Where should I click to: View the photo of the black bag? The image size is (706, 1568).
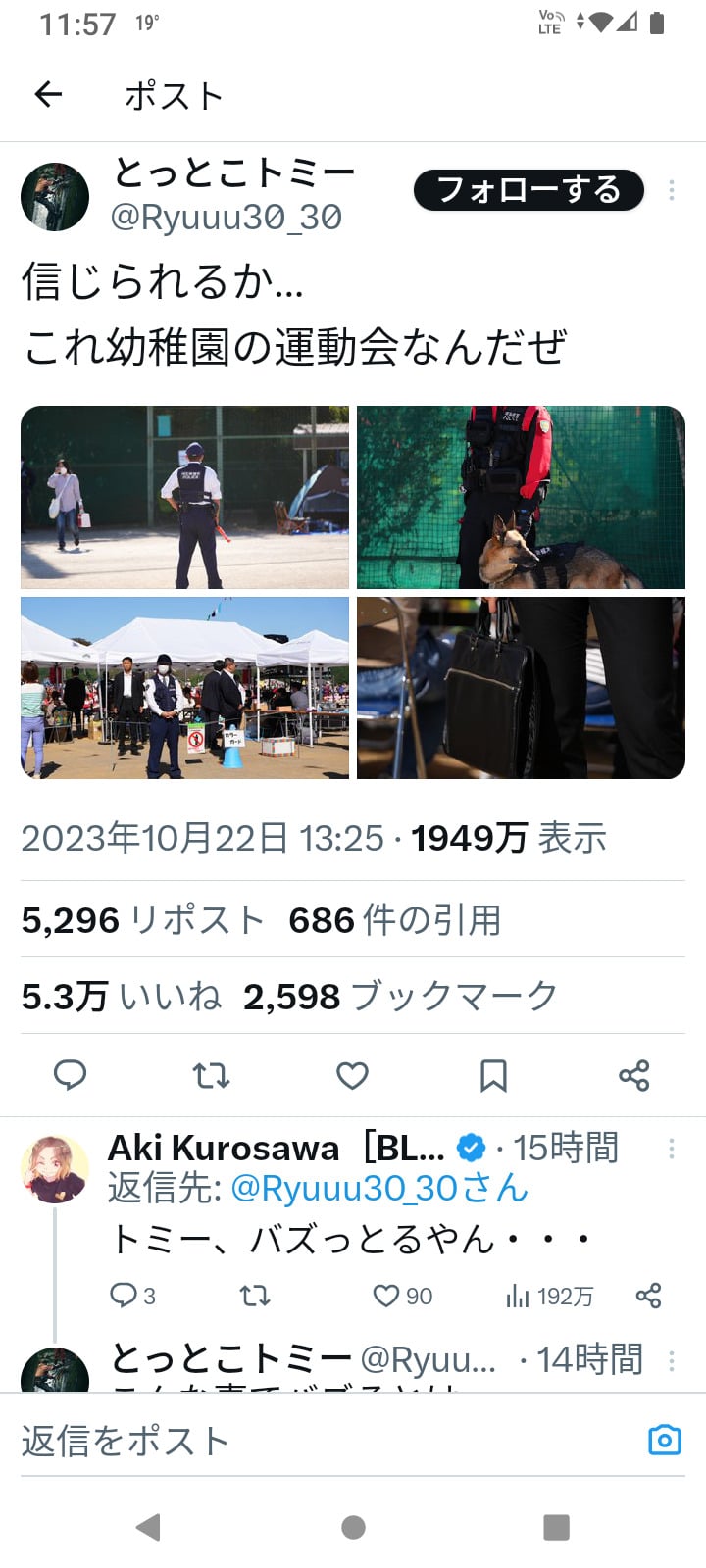pyautogui.click(x=521, y=688)
